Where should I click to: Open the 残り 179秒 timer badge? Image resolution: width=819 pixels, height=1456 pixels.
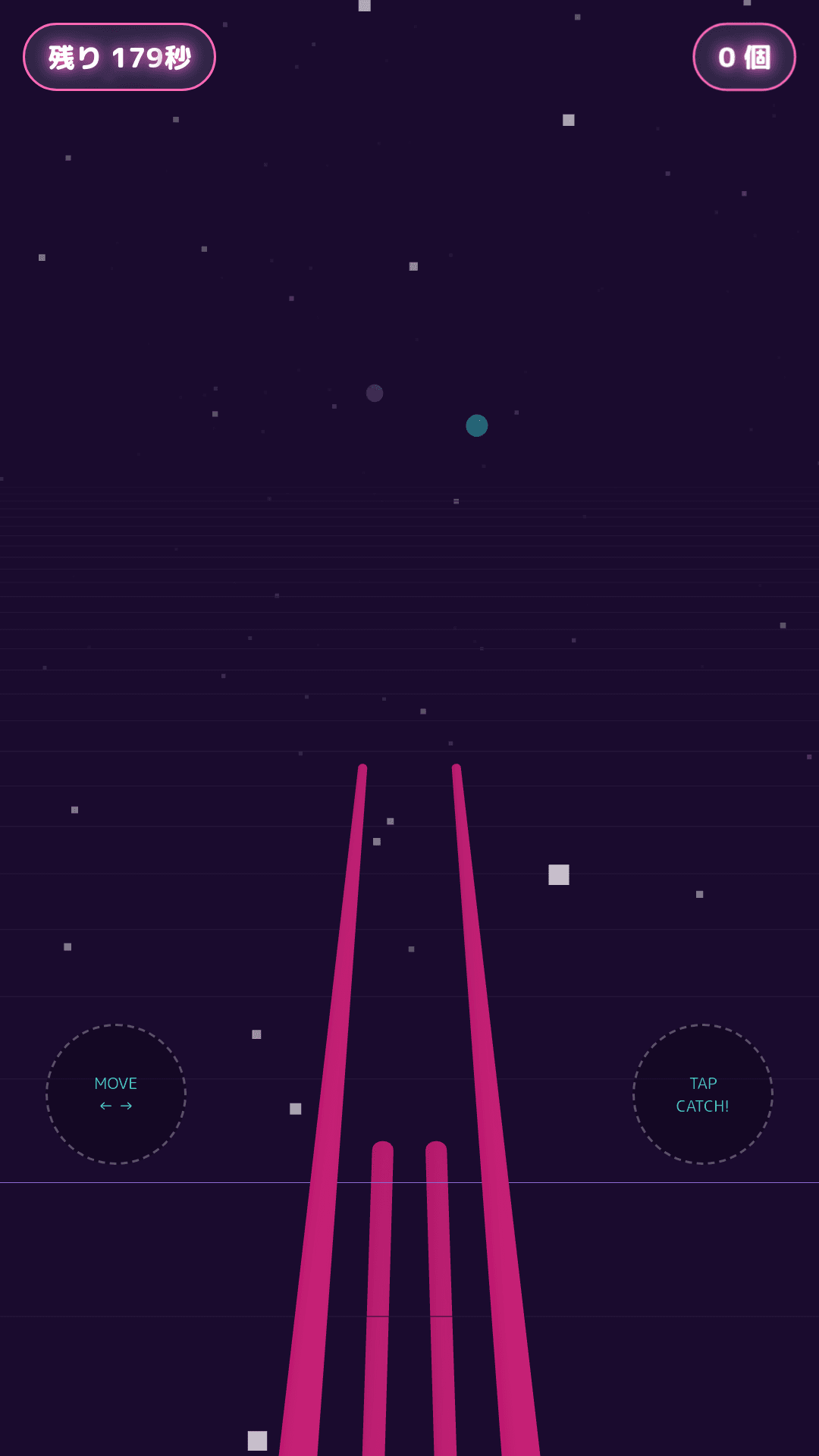pyautogui.click(x=119, y=56)
